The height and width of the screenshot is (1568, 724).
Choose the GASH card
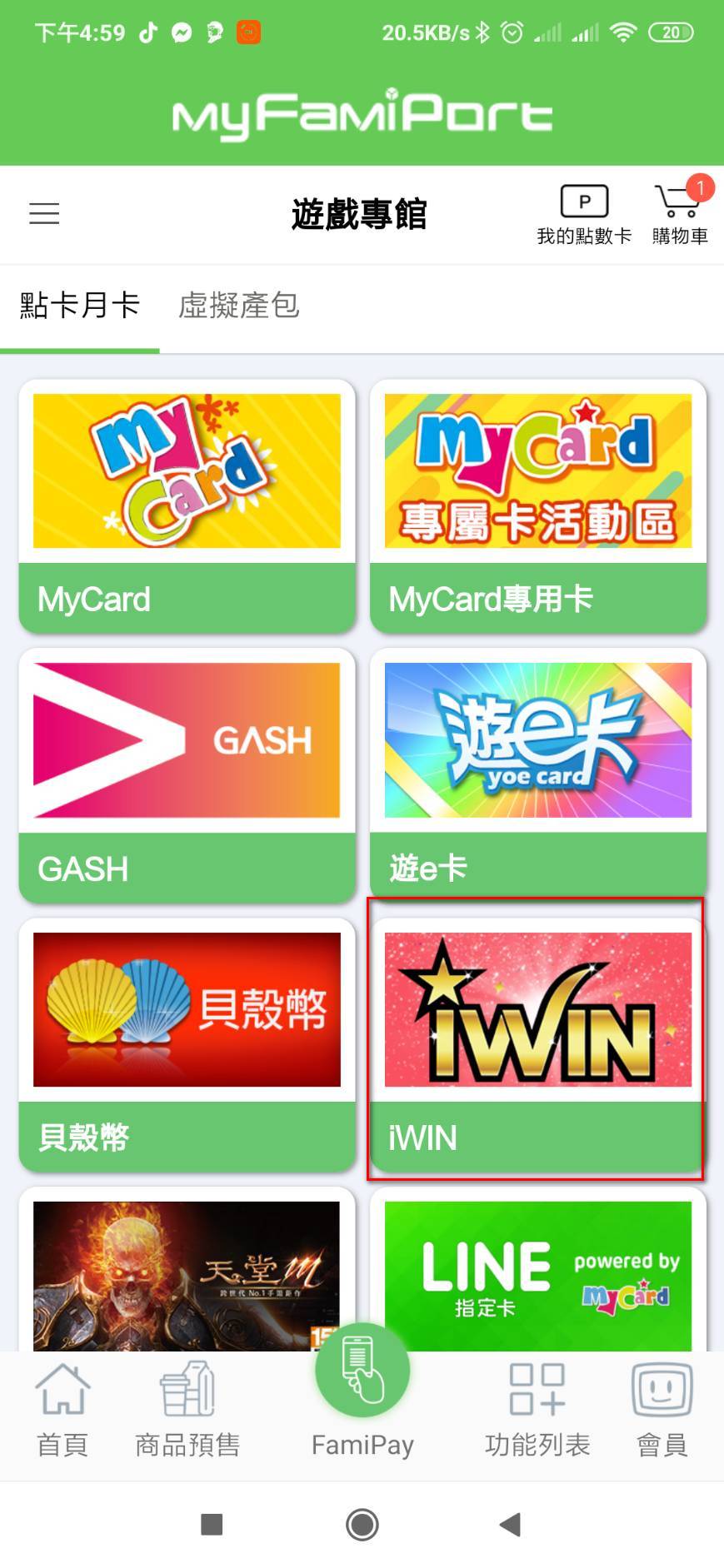coord(187,774)
